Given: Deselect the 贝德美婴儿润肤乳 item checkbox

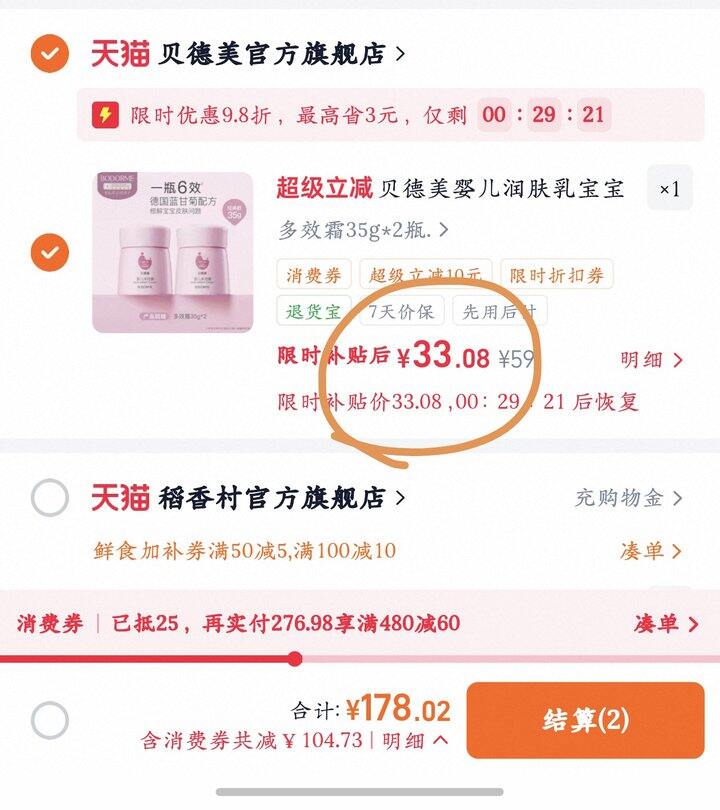Looking at the screenshot, I should 50,252.
